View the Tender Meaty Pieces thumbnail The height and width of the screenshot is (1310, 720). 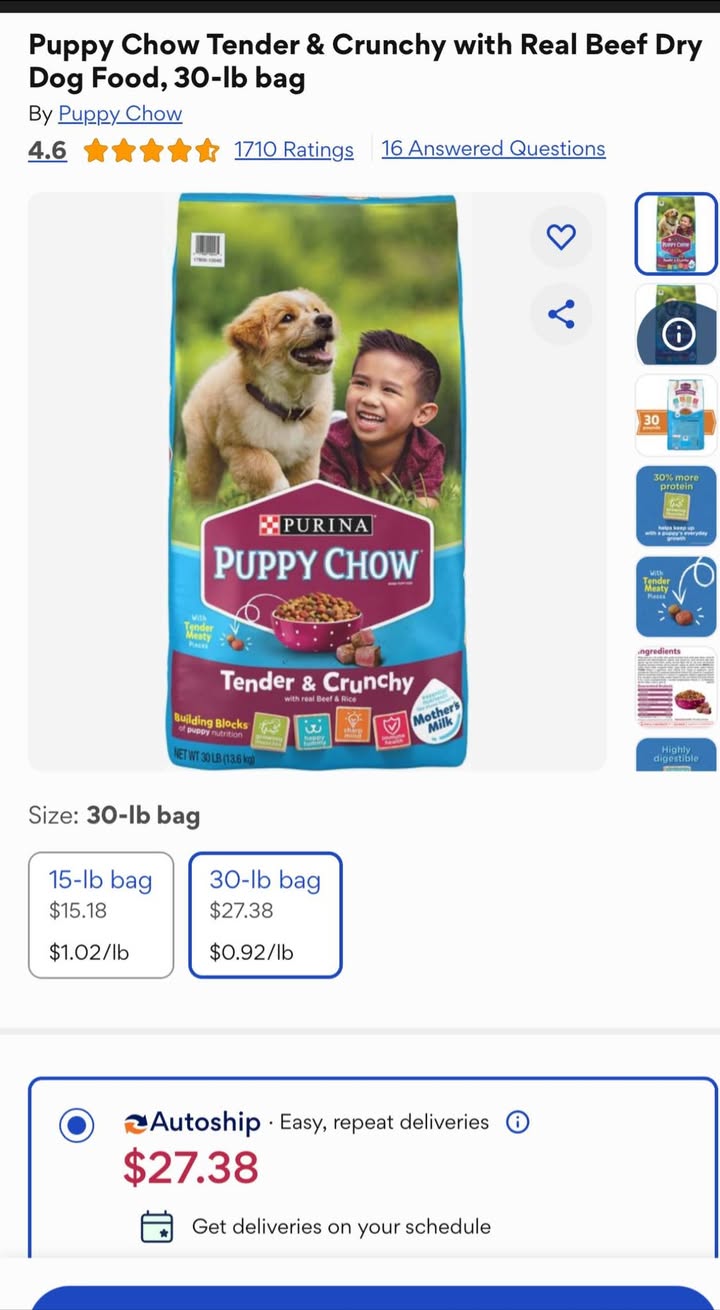676,596
